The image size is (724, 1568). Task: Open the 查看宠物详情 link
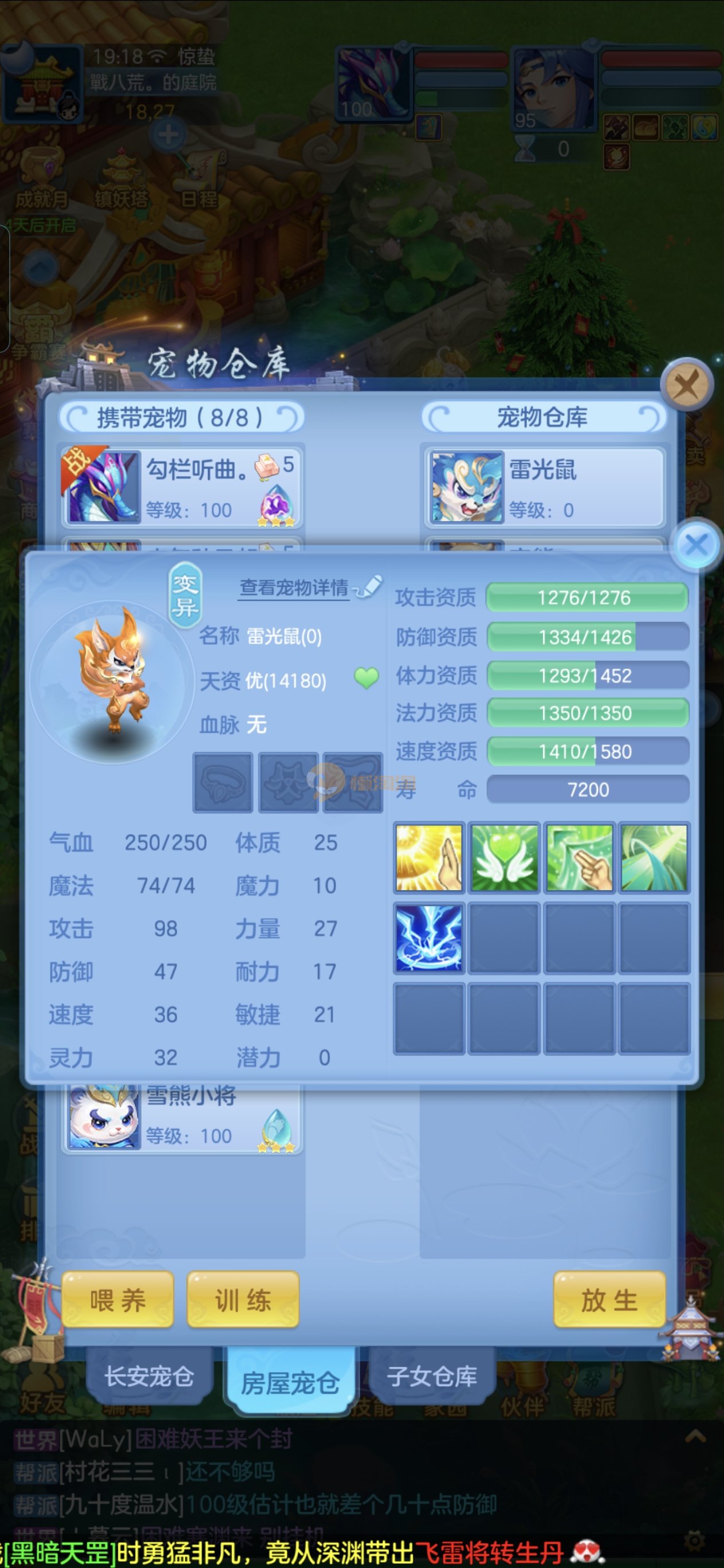[x=294, y=587]
